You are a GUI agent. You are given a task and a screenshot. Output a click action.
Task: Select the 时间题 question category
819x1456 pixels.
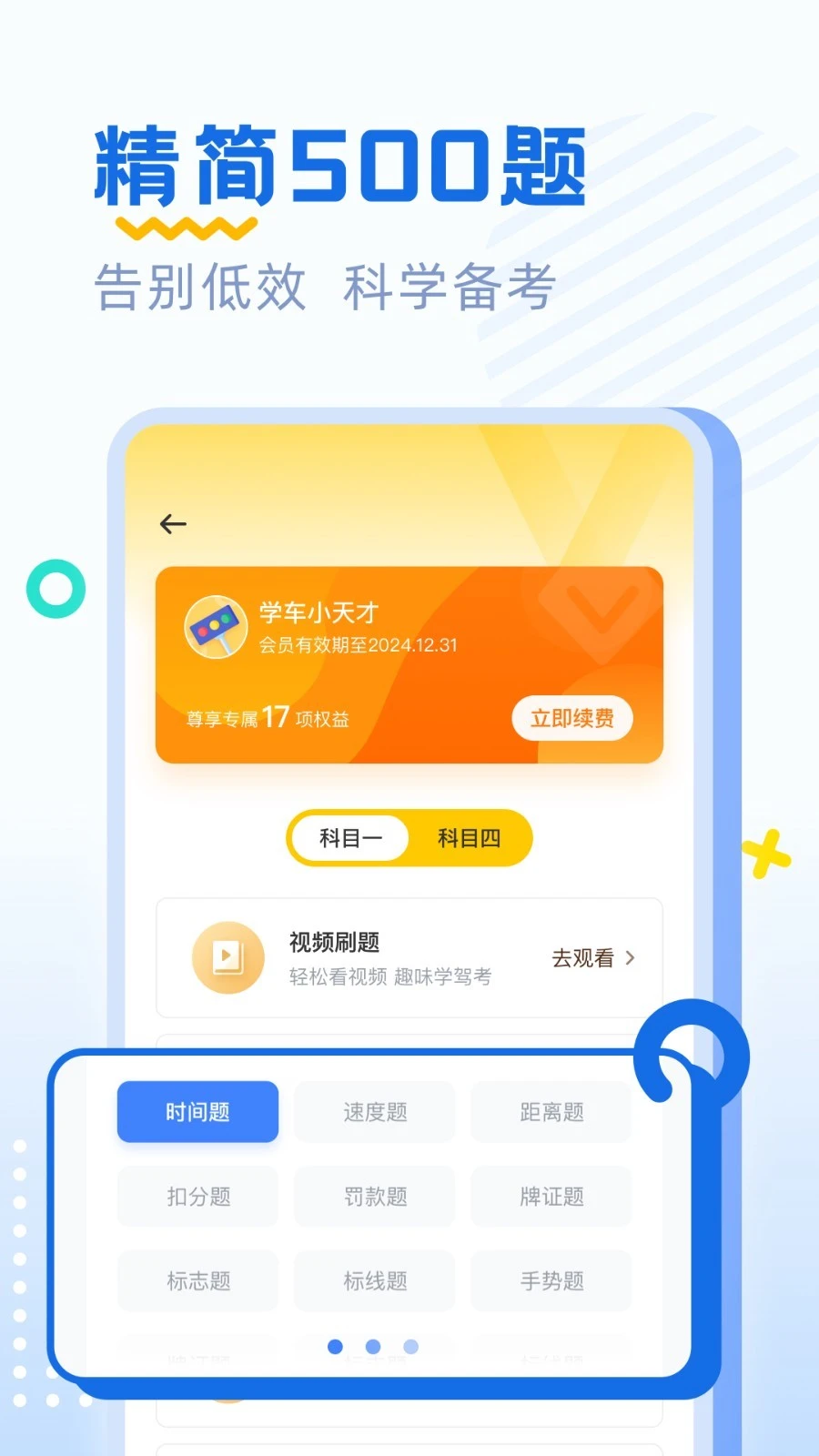197,1111
